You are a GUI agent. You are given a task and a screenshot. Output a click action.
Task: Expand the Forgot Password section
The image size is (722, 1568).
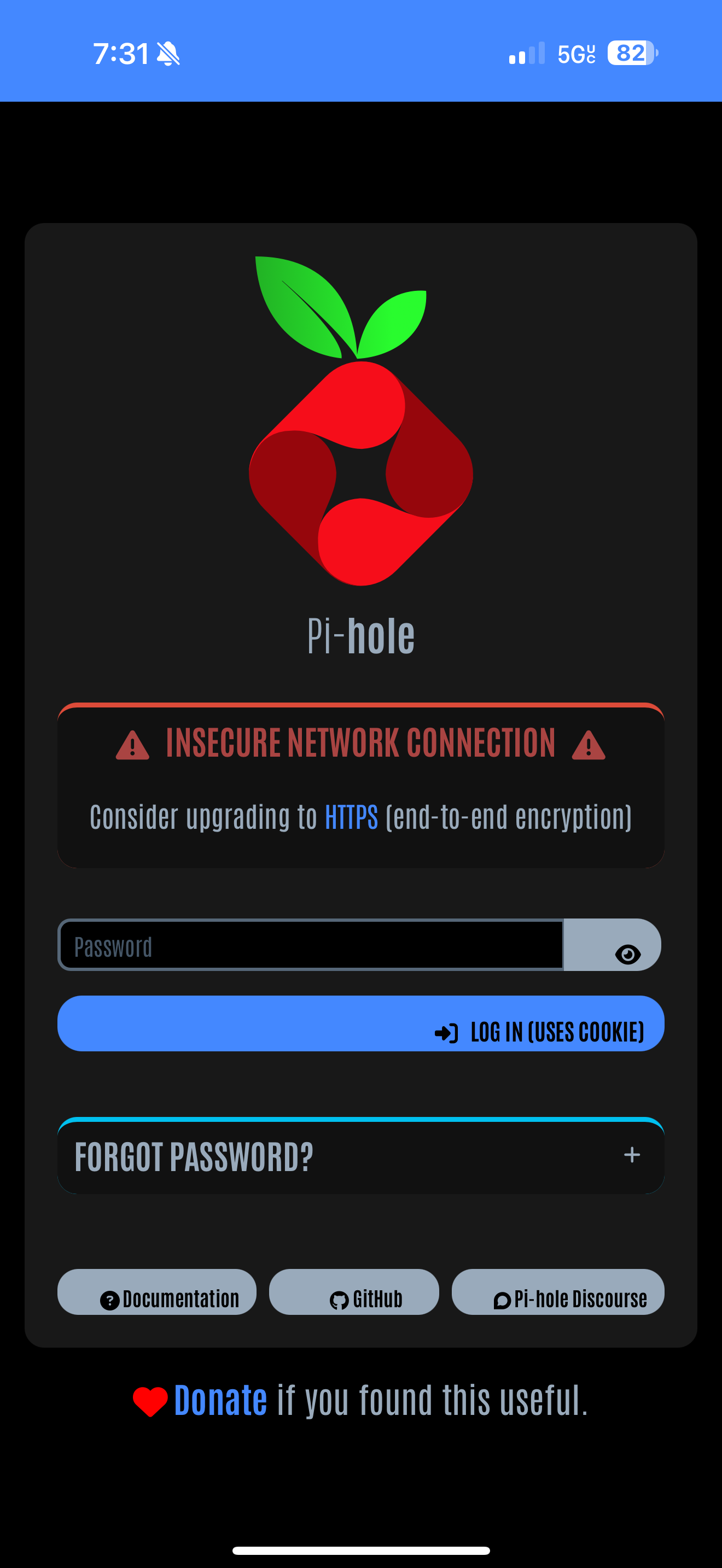(360, 1156)
